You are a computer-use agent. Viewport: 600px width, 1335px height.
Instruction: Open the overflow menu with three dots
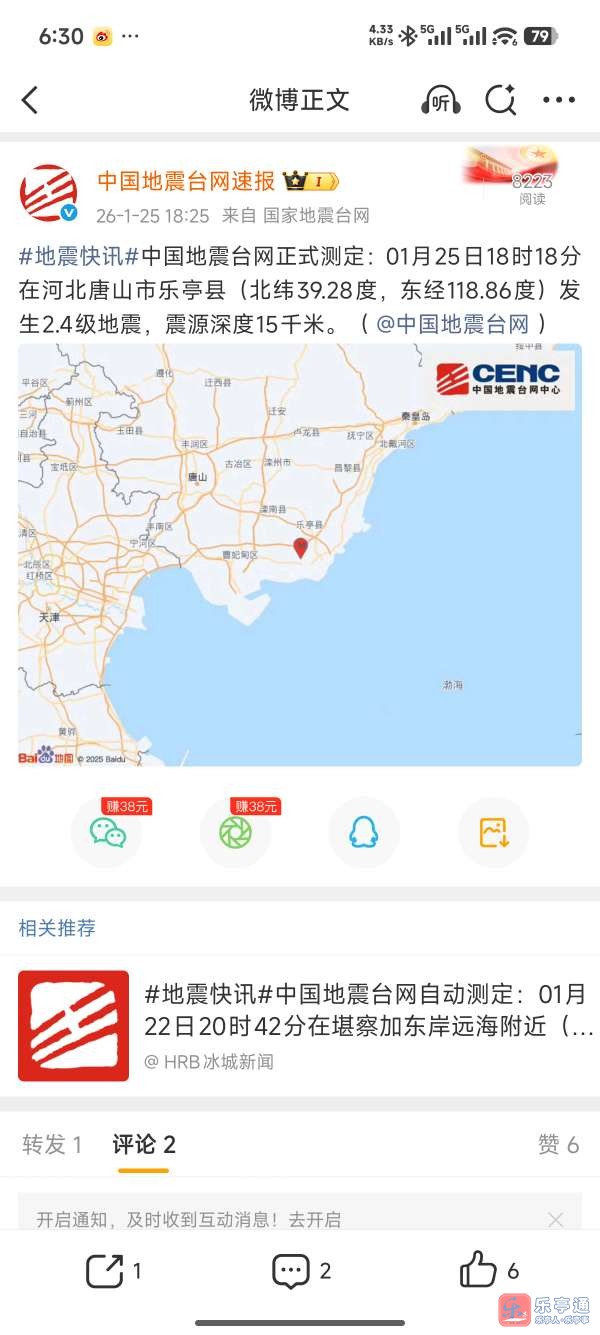click(x=558, y=100)
